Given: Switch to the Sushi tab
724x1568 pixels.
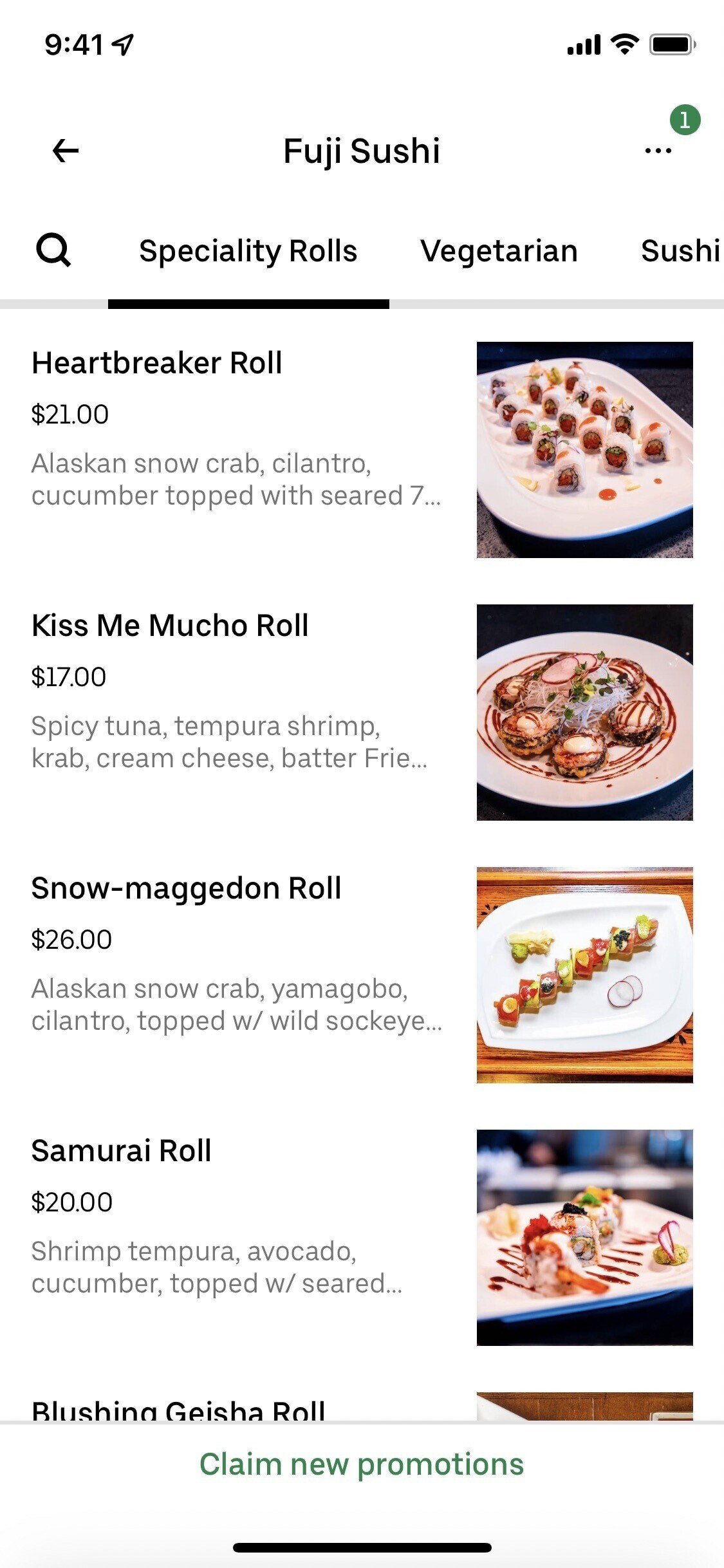Looking at the screenshot, I should click(x=680, y=251).
